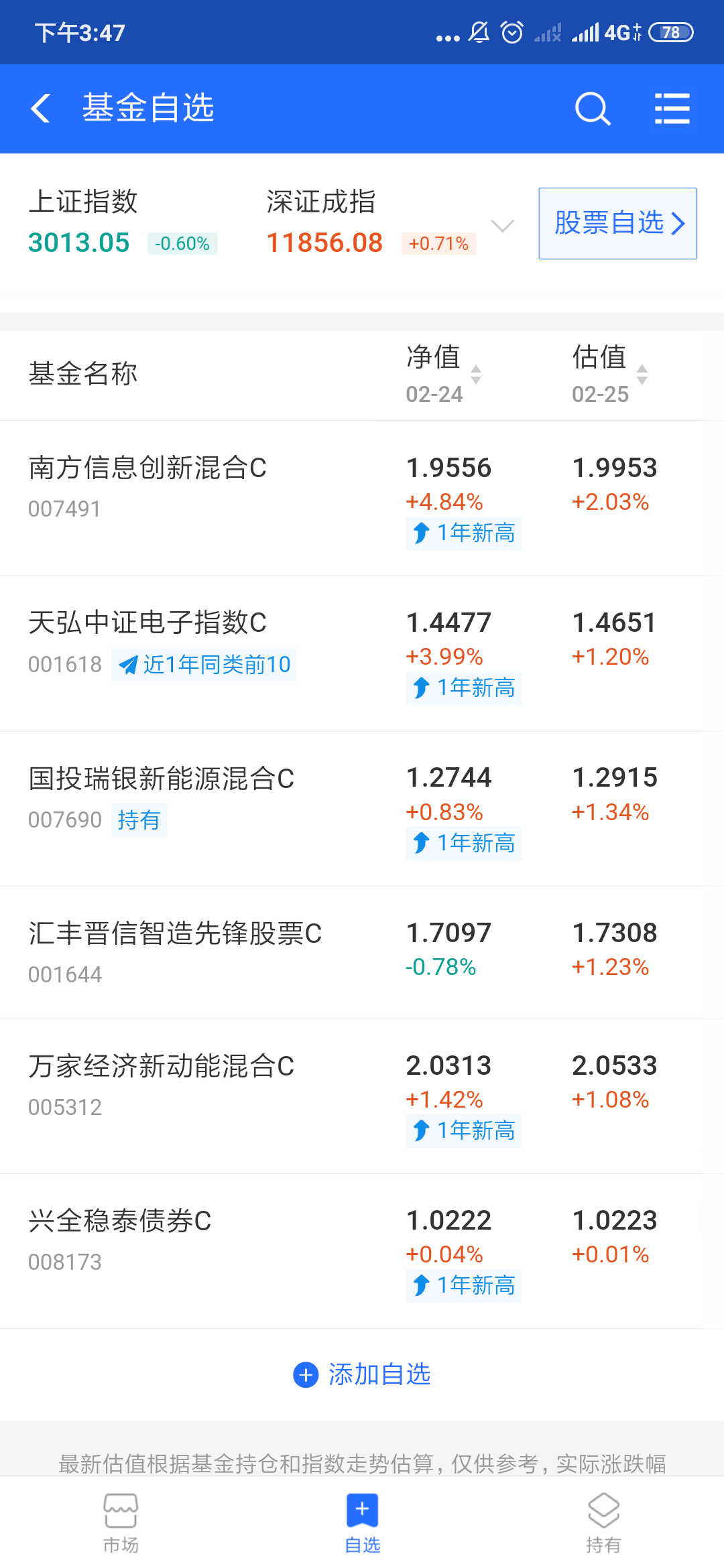Go back from 基金自选 page
Viewport: 724px width, 1568px height.
[42, 109]
